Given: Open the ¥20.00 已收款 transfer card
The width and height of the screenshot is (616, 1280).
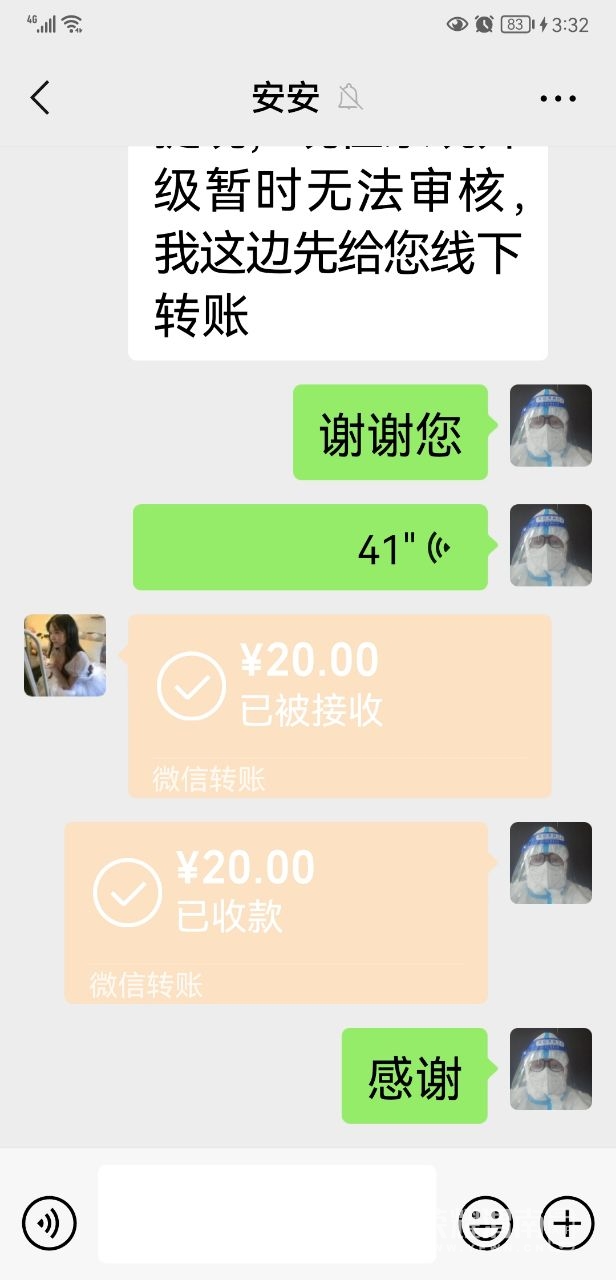Looking at the screenshot, I should [276, 912].
